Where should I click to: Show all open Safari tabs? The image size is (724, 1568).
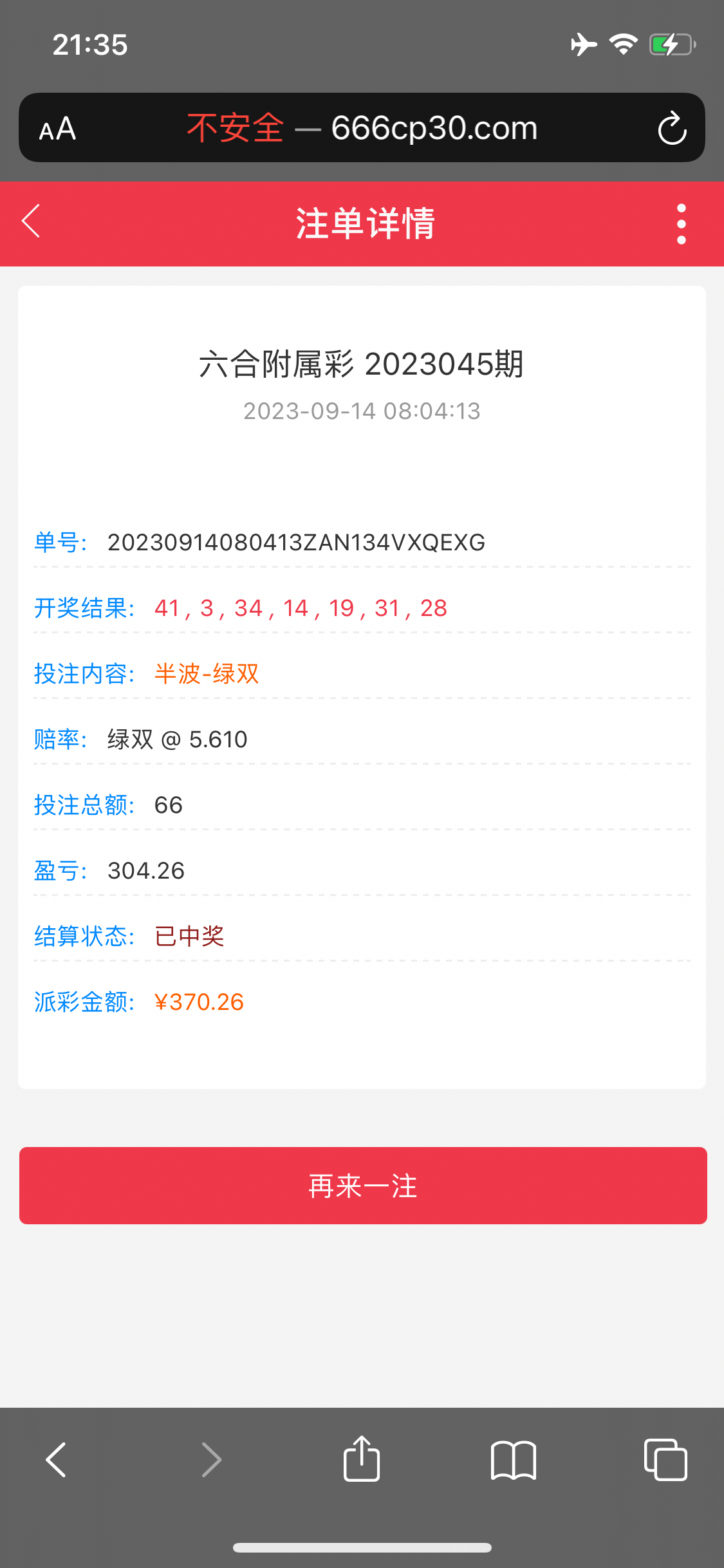tap(665, 1459)
